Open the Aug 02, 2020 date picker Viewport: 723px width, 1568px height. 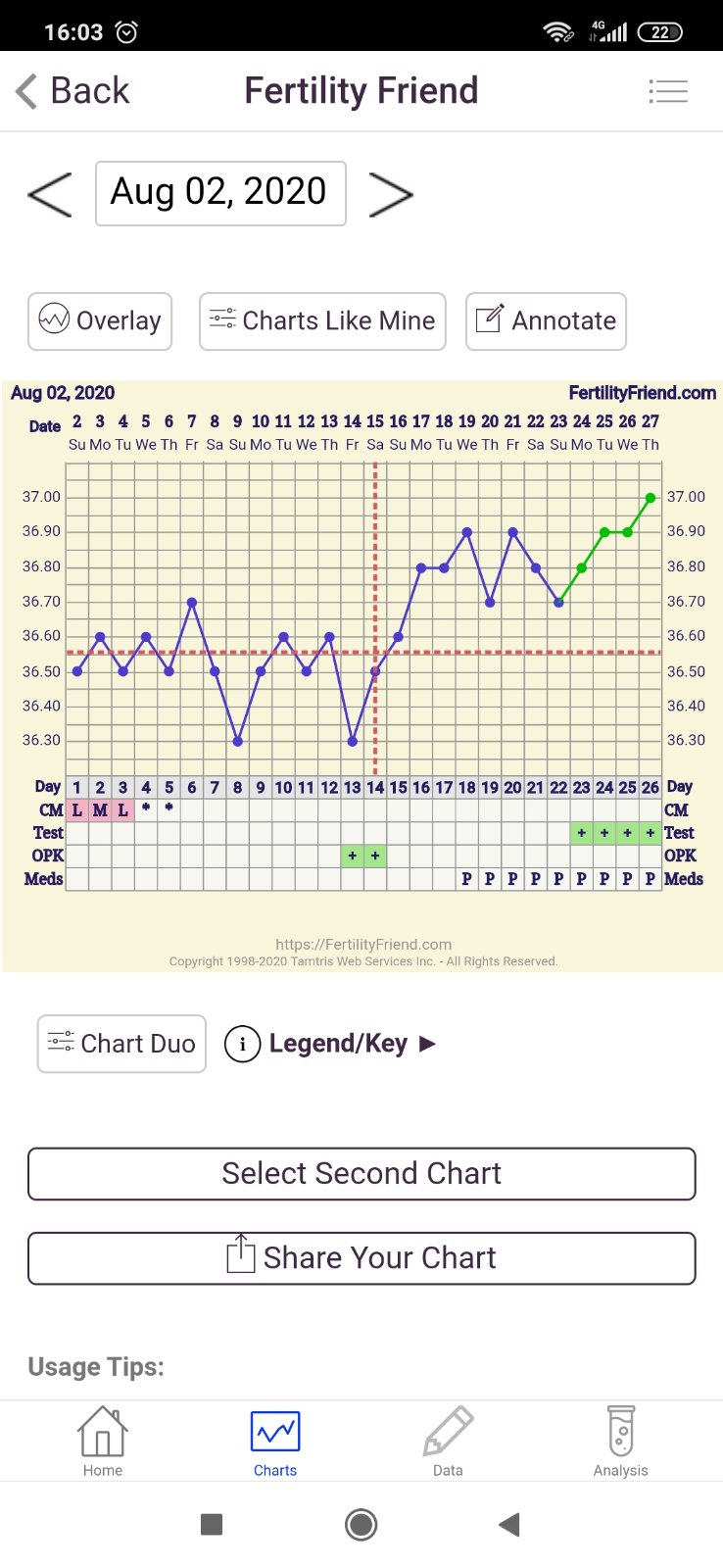[220, 193]
